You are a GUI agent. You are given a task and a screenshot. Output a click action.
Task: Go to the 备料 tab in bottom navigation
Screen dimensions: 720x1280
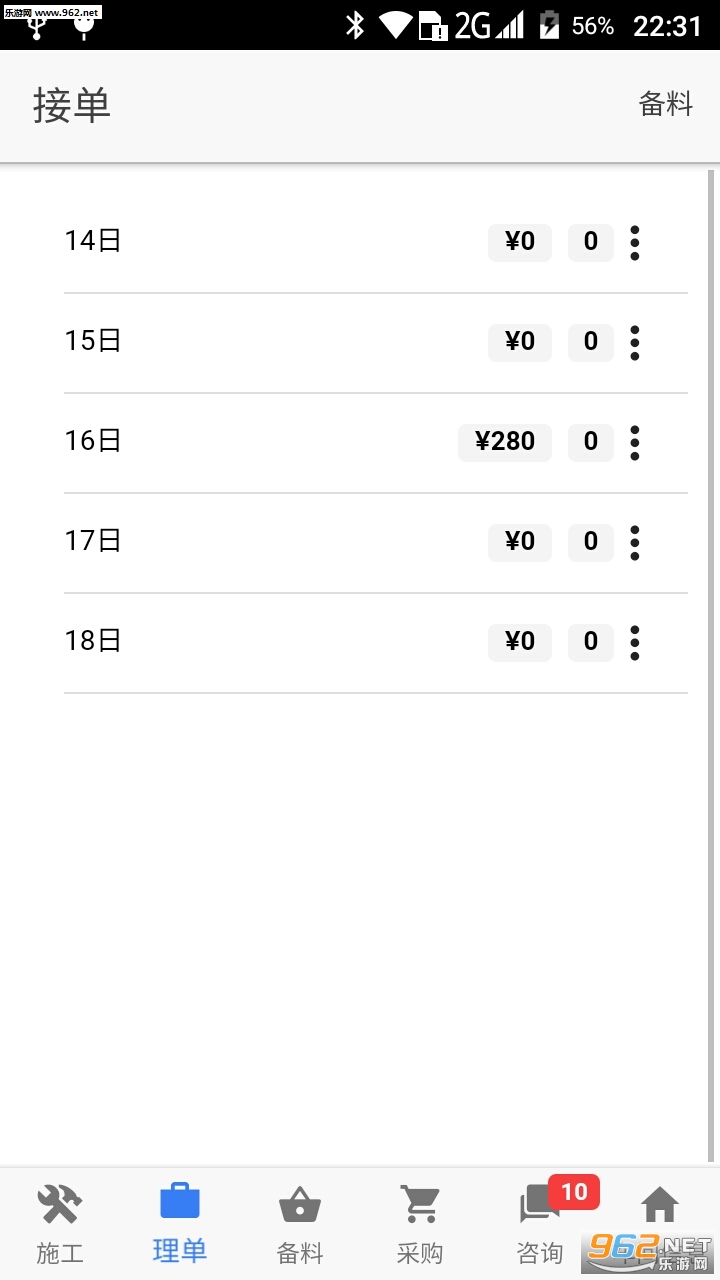tap(300, 1223)
